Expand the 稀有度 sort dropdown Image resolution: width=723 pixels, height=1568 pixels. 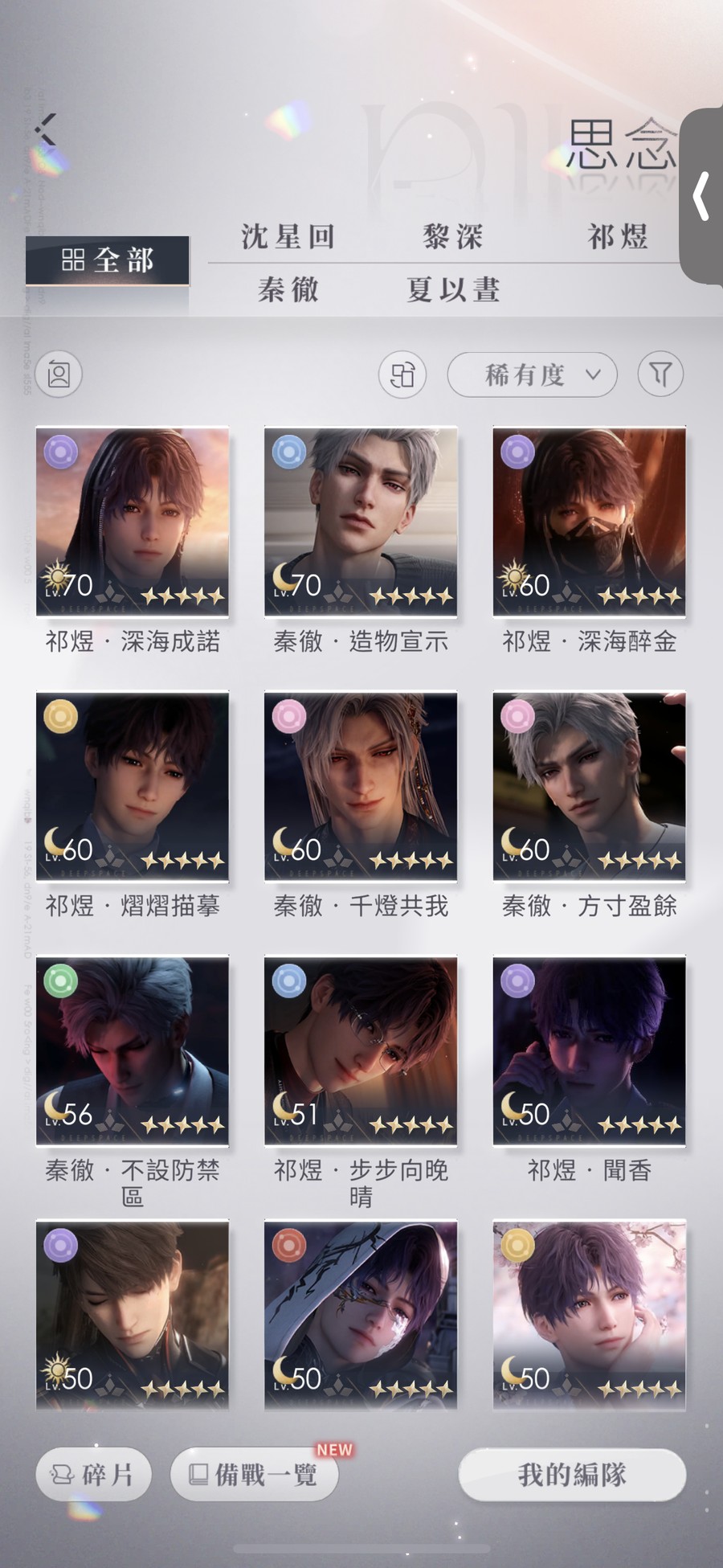(x=532, y=375)
